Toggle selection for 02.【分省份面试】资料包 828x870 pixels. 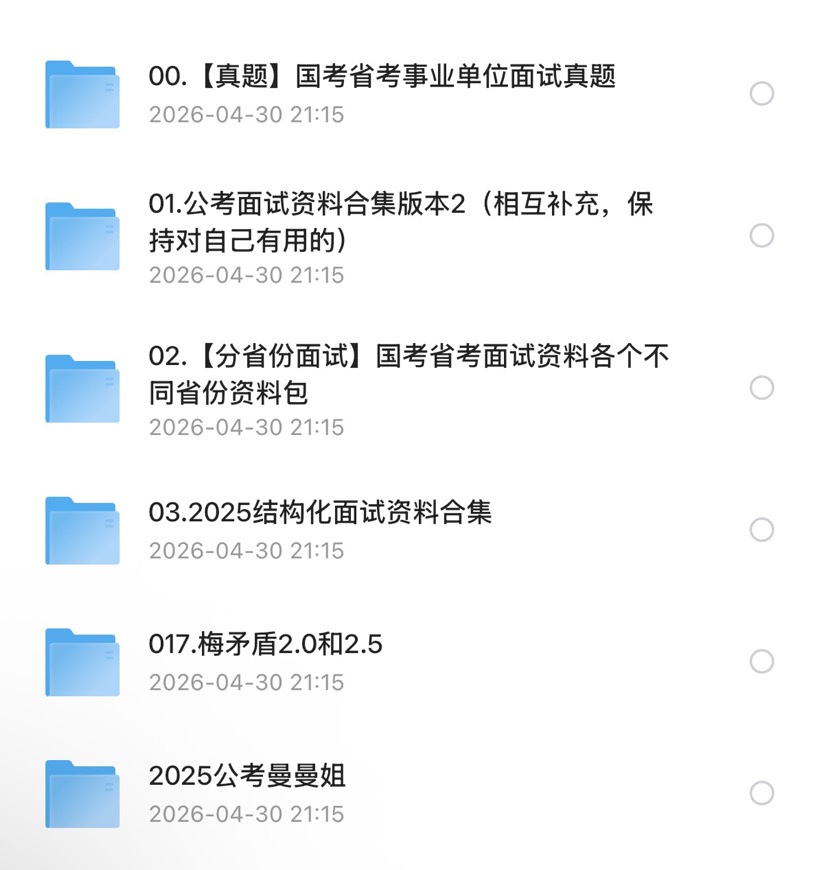pos(764,389)
